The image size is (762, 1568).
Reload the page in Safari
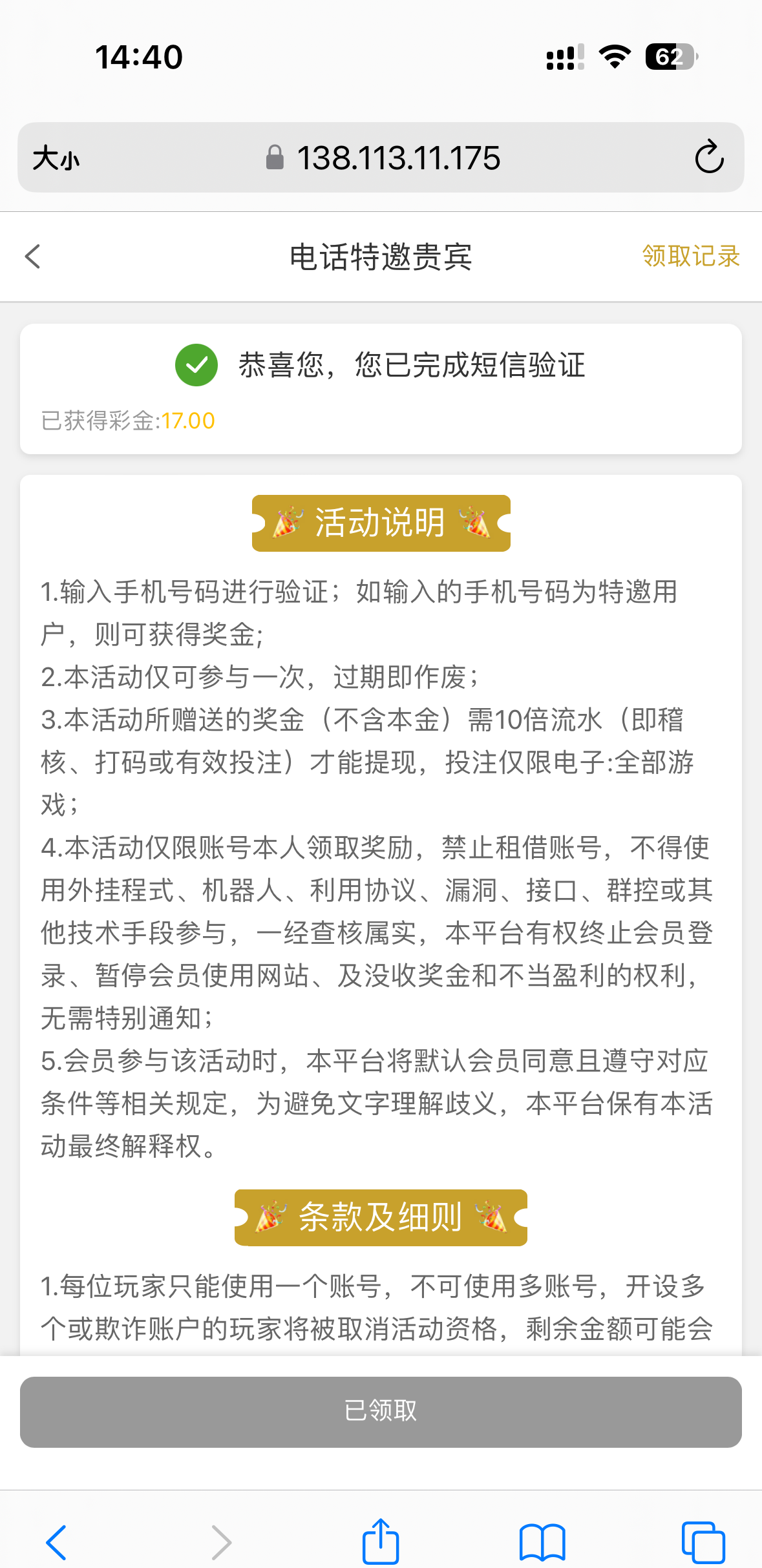pos(708,157)
